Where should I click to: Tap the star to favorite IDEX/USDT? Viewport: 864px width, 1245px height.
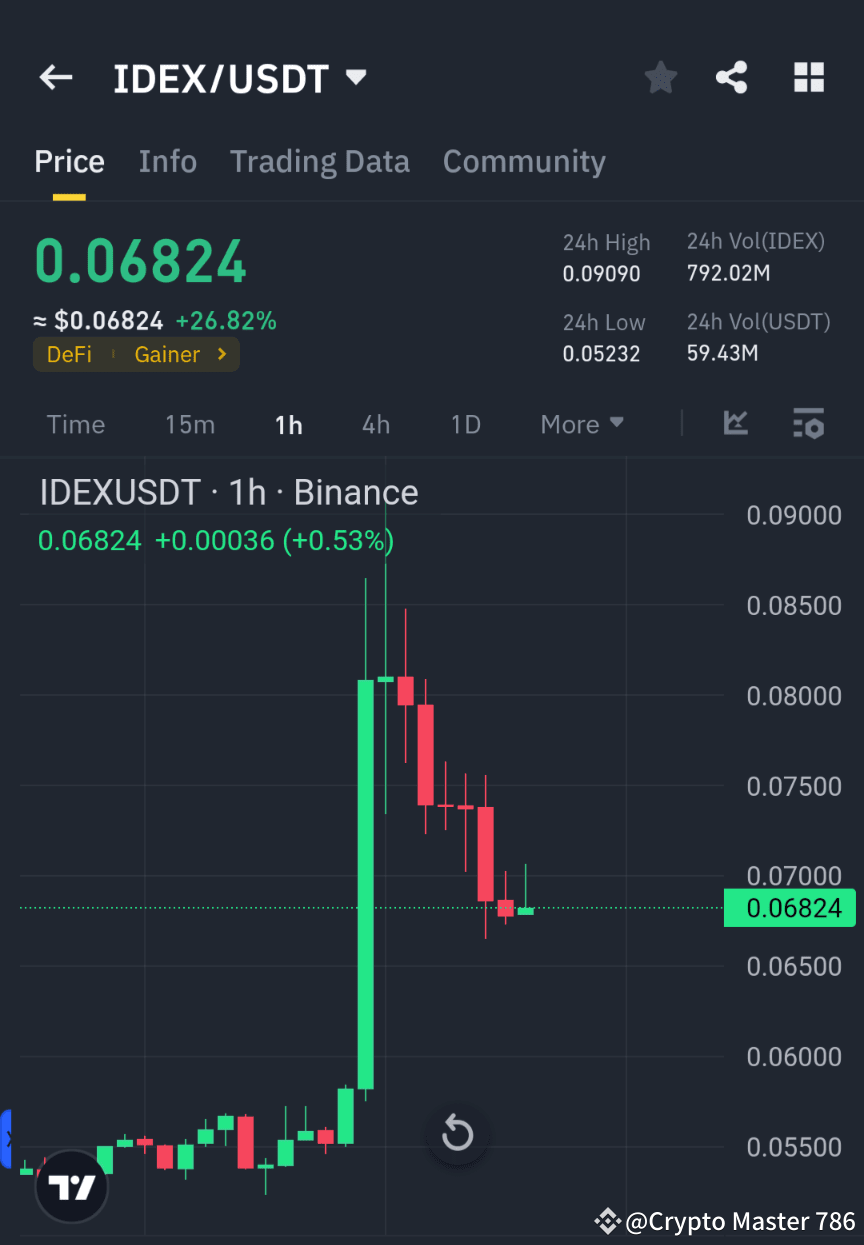tap(660, 77)
